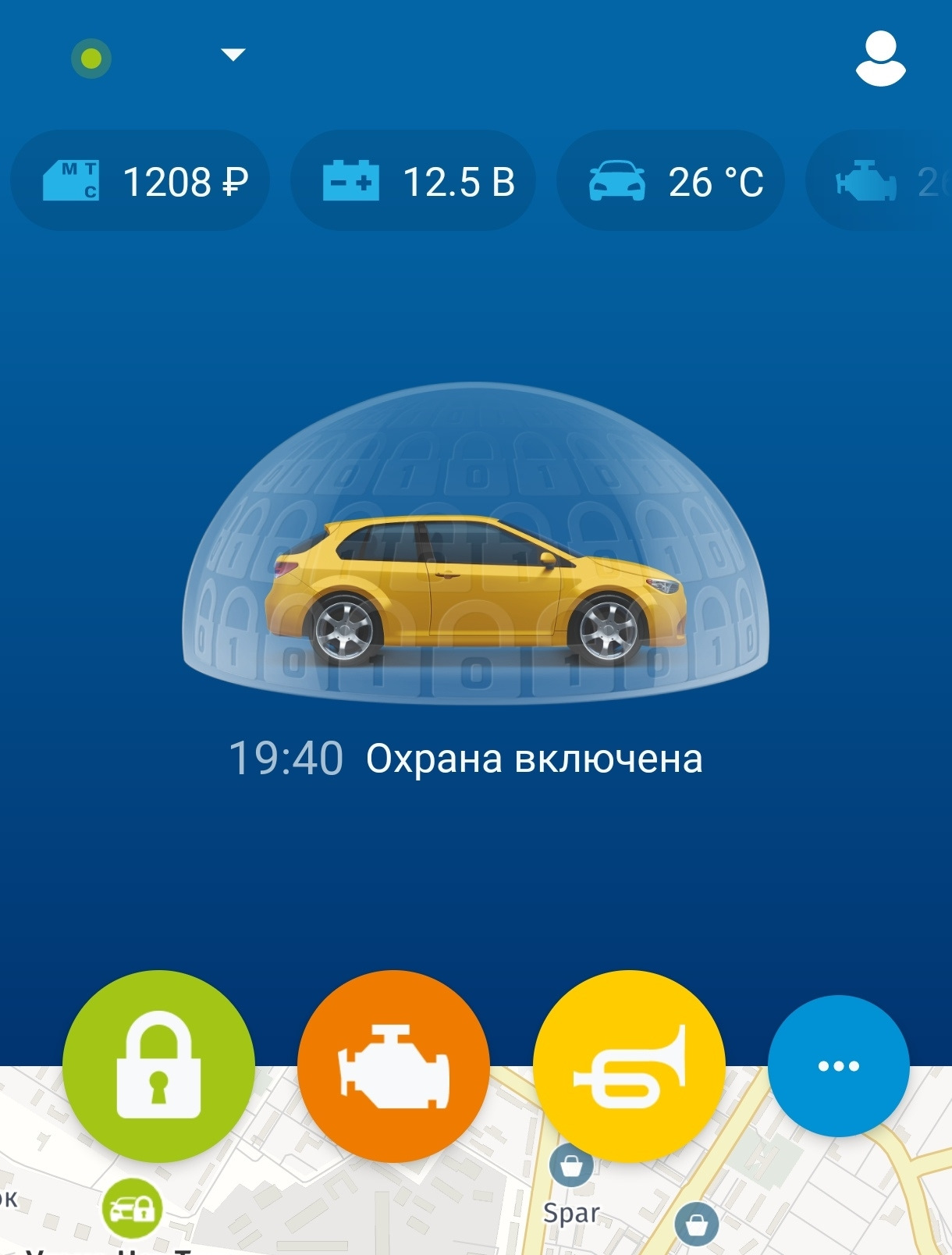Open the user profile icon
The image size is (952, 1255).
[880, 58]
